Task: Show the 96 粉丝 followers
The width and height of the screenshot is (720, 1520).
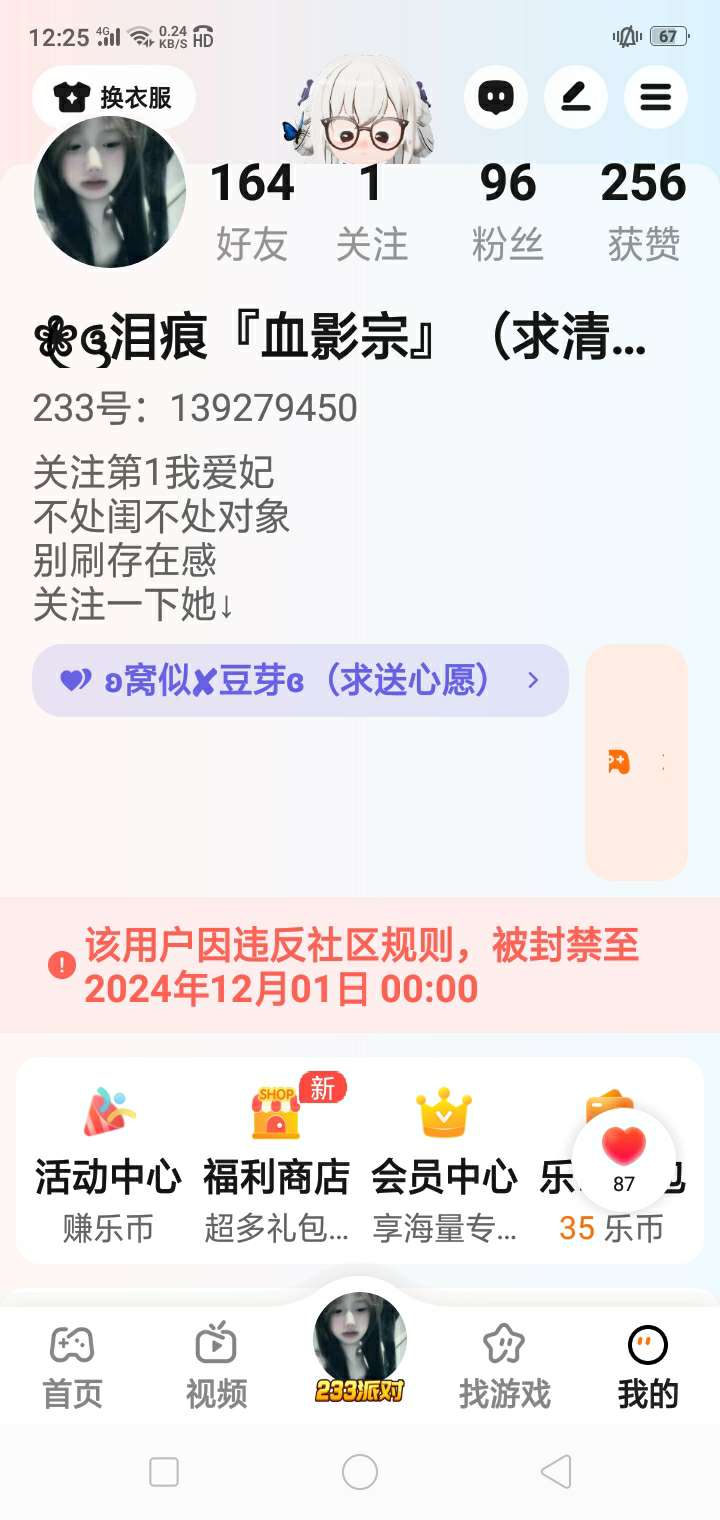Action: pyautogui.click(x=508, y=210)
